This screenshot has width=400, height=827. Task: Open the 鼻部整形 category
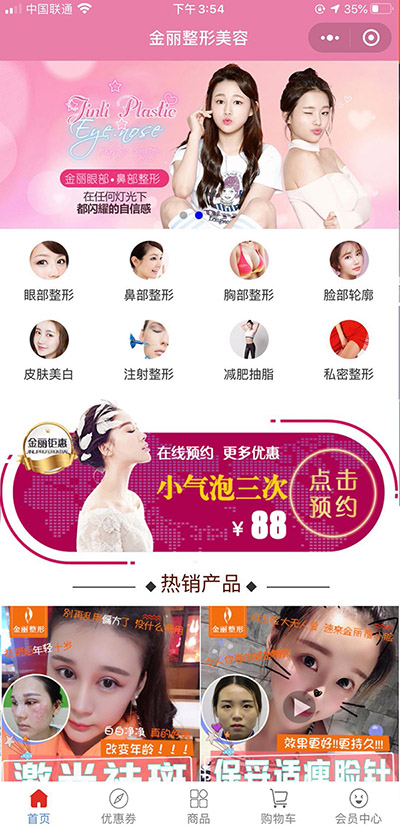[x=149, y=271]
